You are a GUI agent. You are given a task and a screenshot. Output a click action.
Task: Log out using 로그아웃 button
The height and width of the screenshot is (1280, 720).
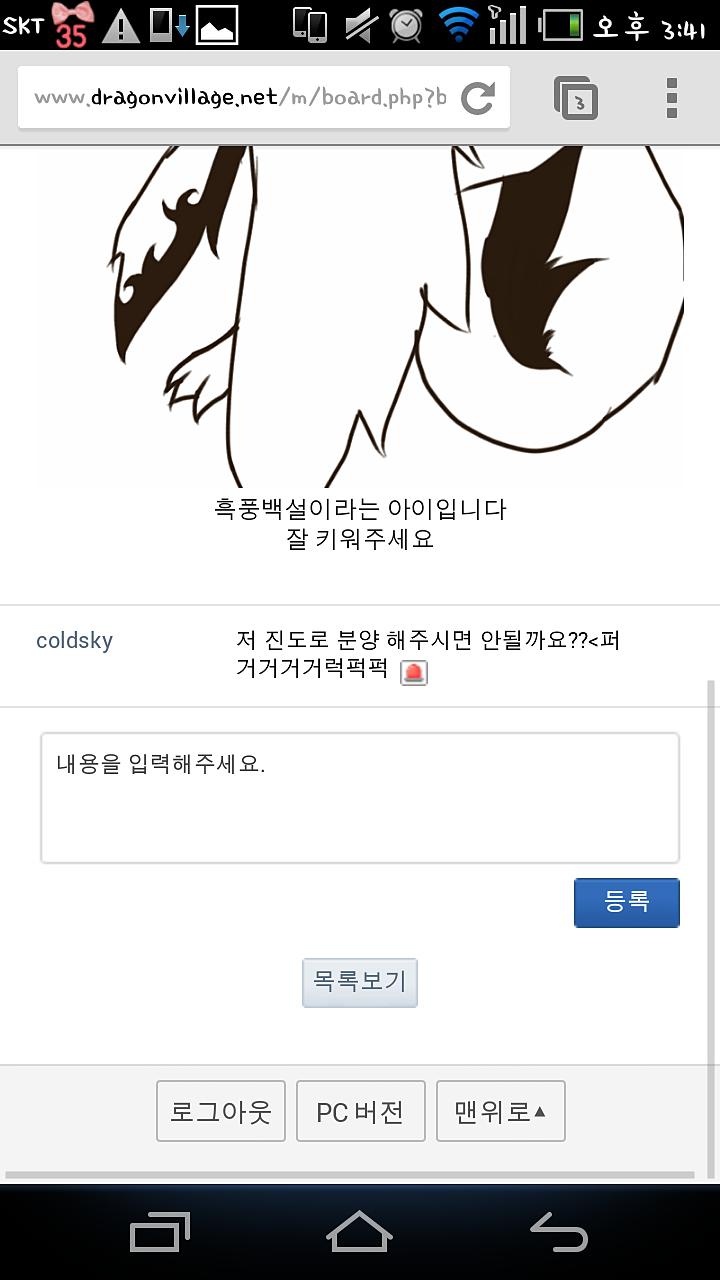(x=221, y=1111)
